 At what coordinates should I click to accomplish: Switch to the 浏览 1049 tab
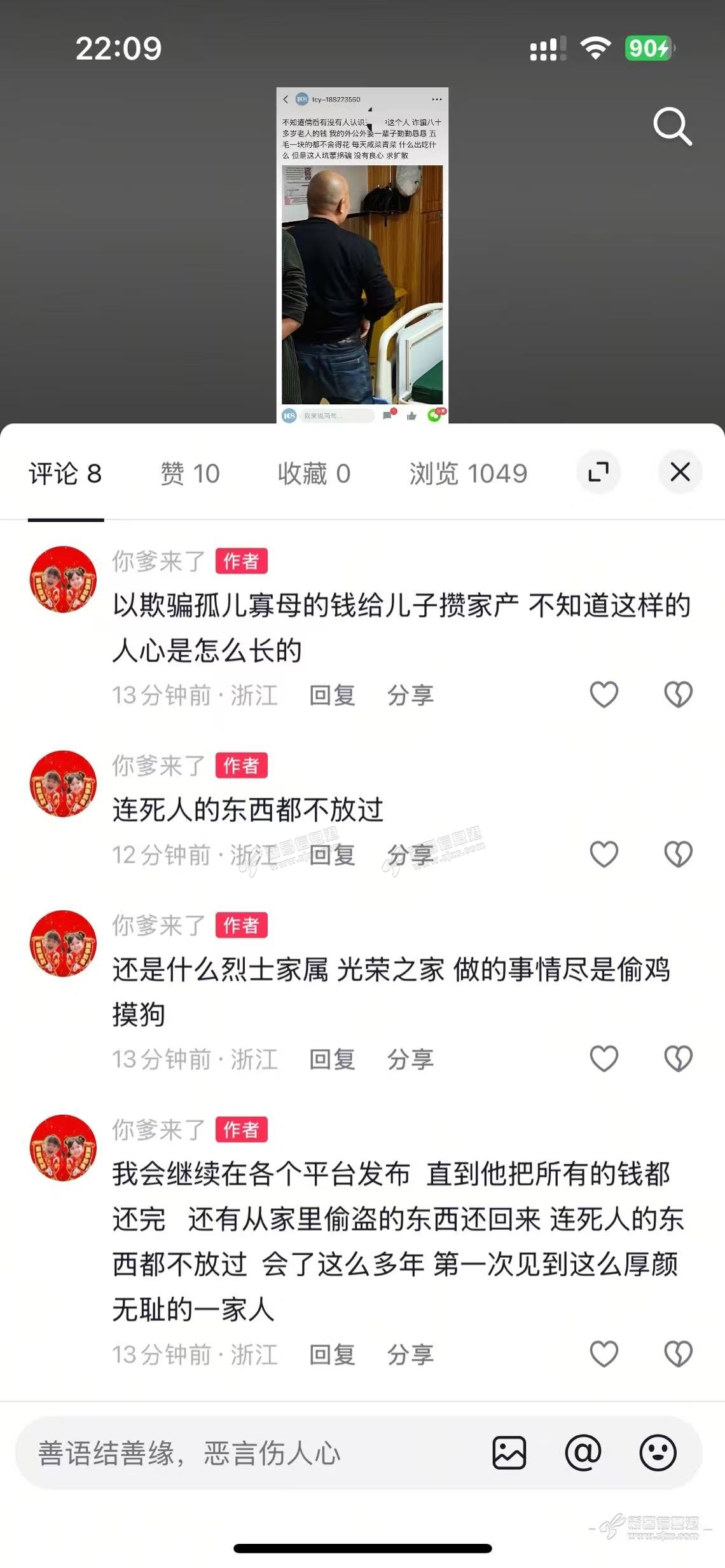pyautogui.click(x=468, y=474)
